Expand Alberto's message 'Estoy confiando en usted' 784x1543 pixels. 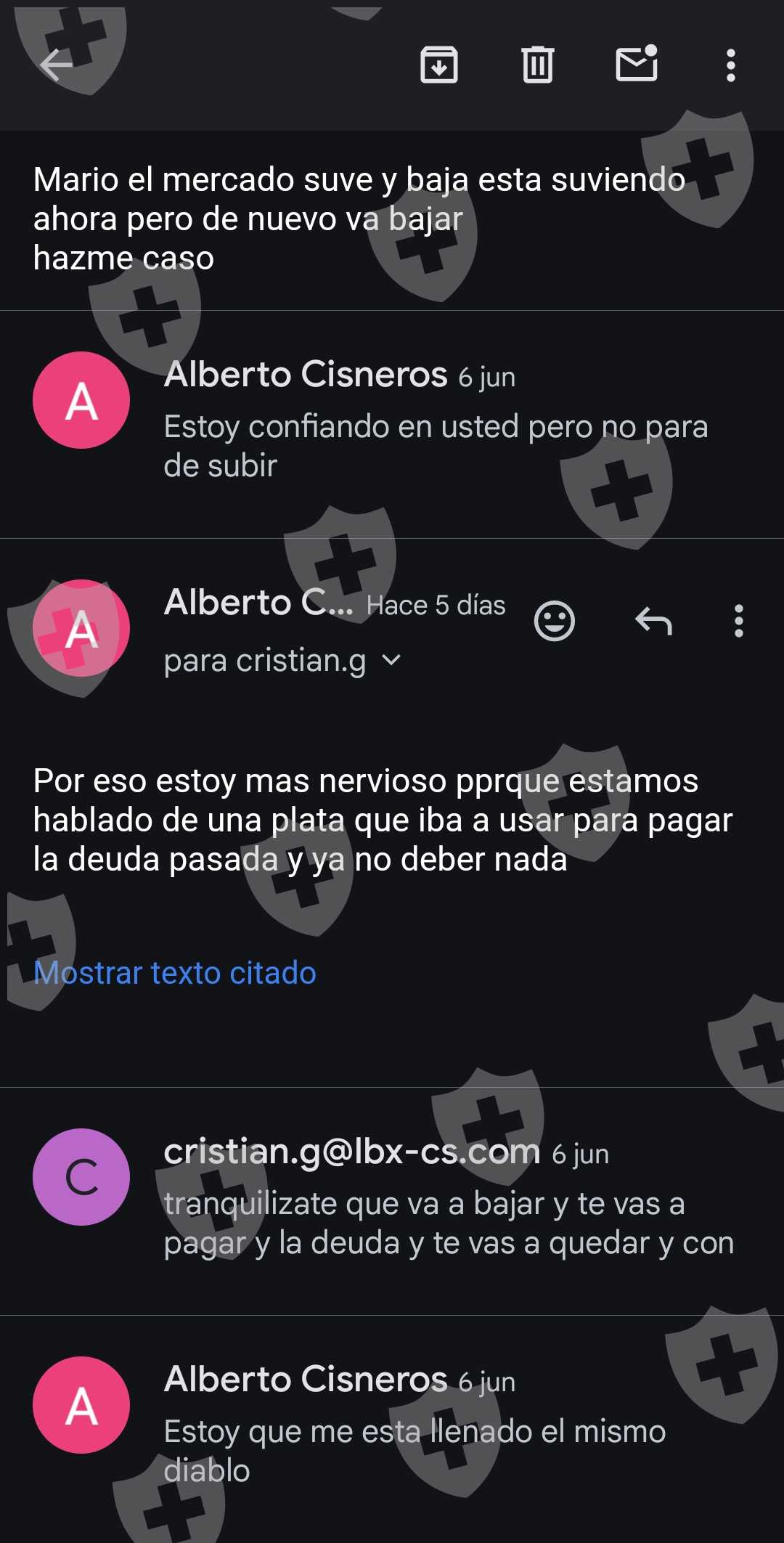click(x=392, y=425)
